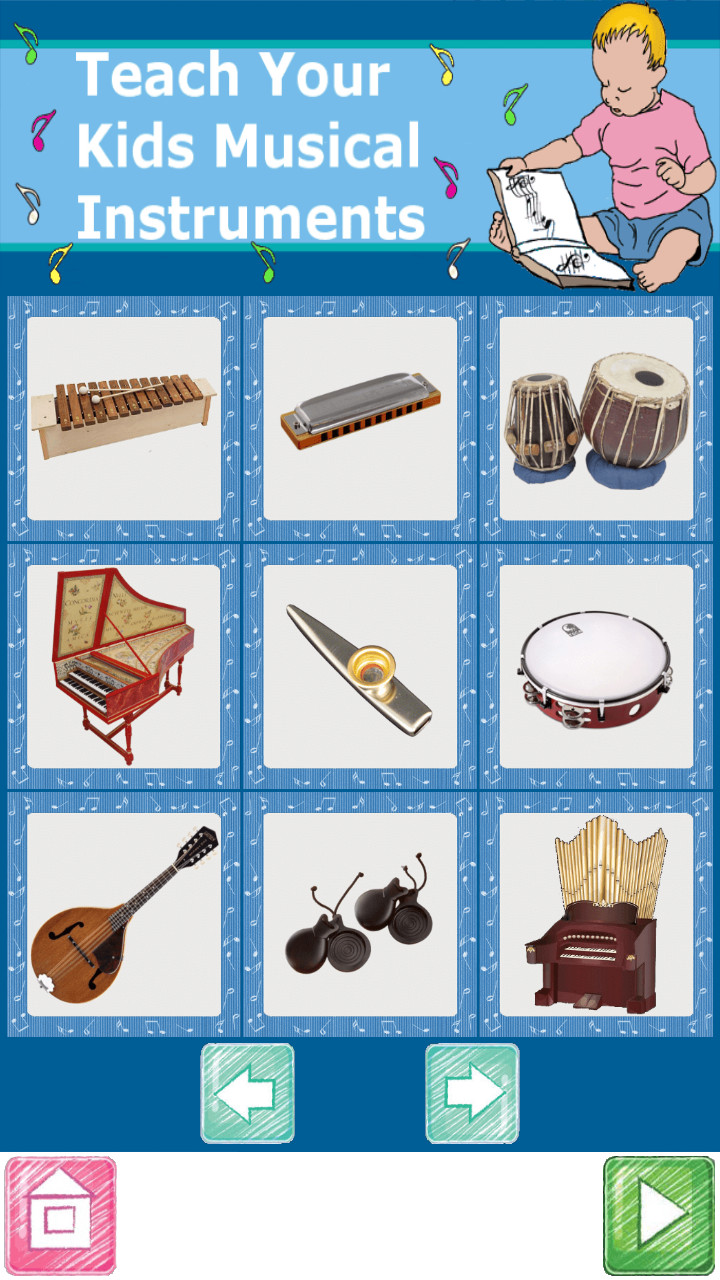This screenshot has width=720, height=1280.
Task: Open the castanets tile
Action: point(360,915)
